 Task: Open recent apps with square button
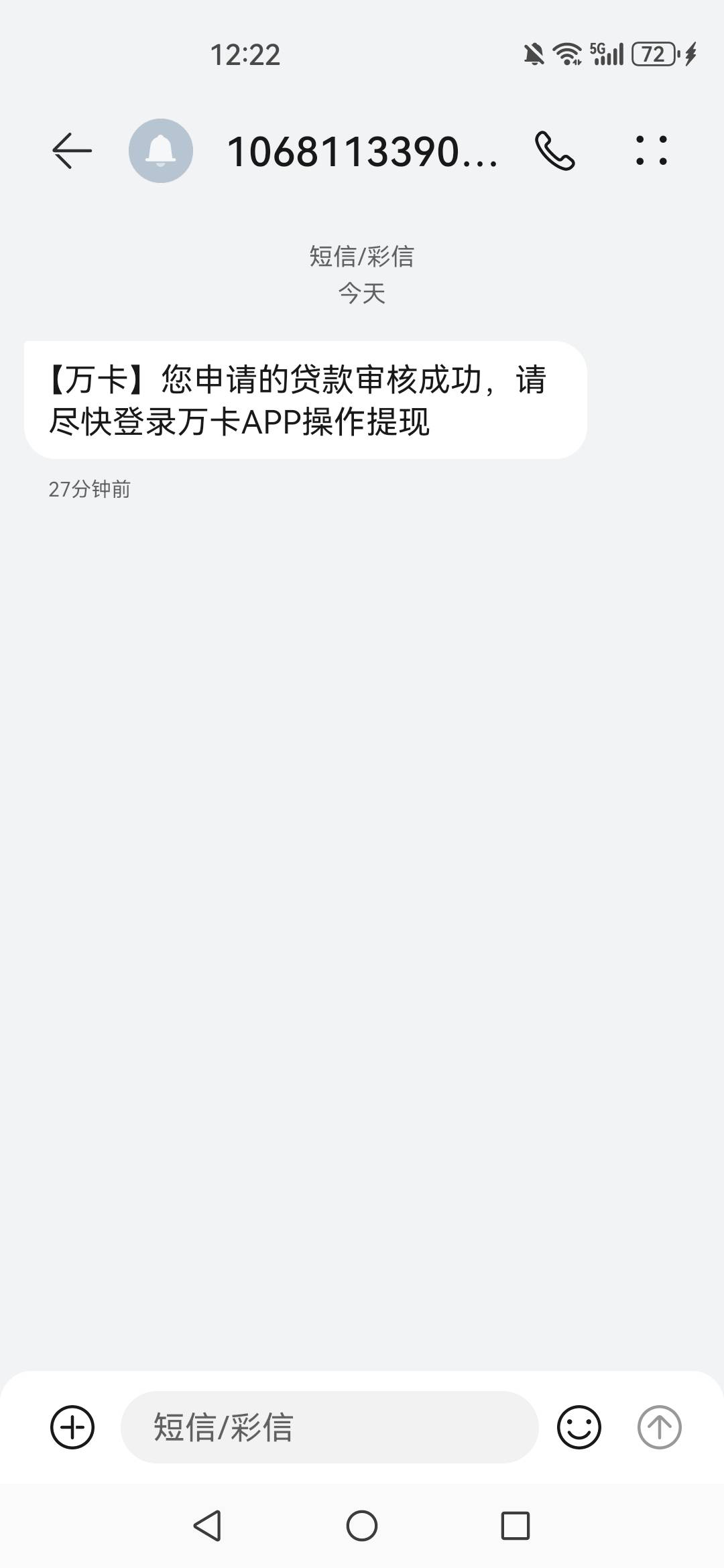point(516,1526)
